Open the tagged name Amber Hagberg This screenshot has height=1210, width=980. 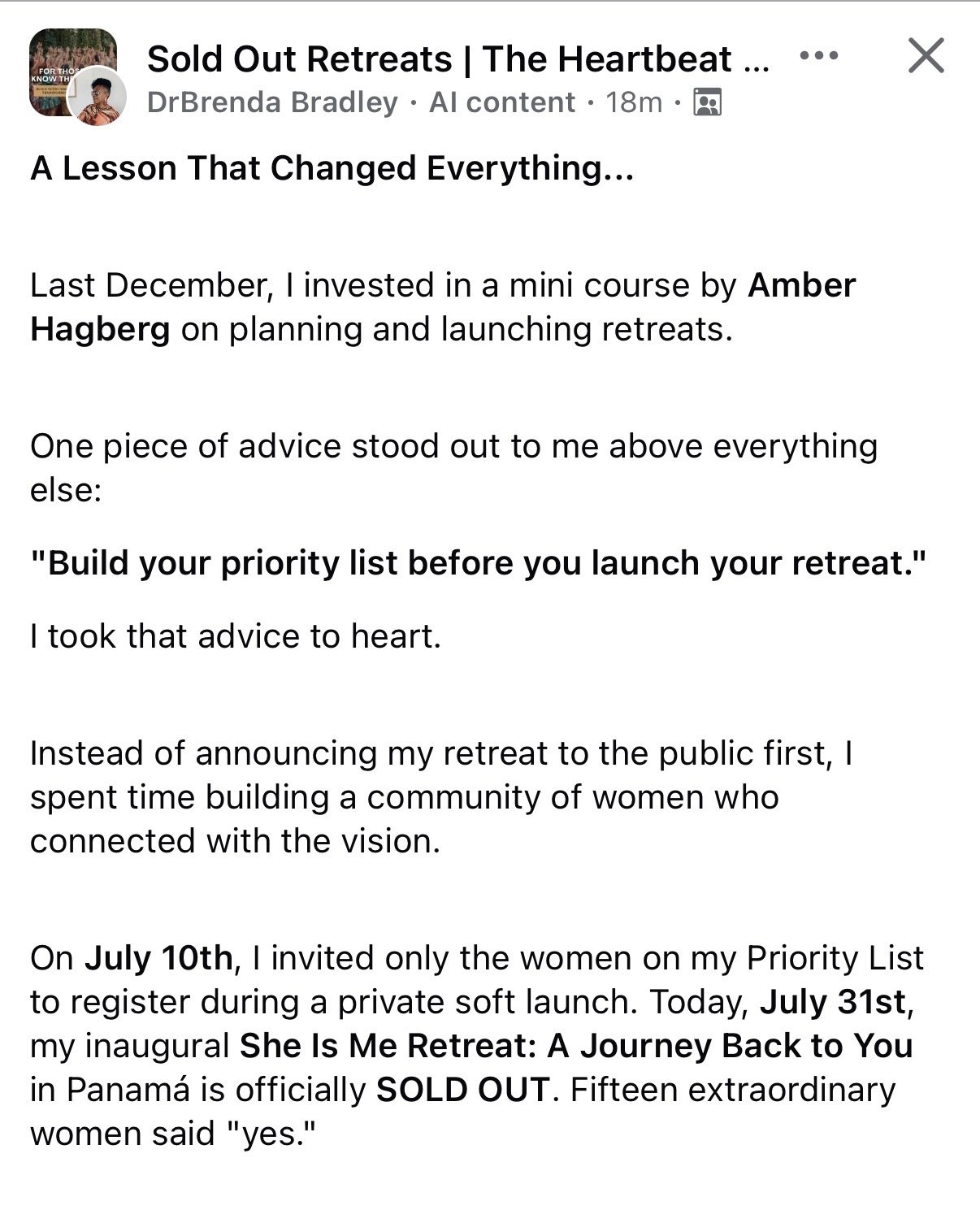point(444,307)
